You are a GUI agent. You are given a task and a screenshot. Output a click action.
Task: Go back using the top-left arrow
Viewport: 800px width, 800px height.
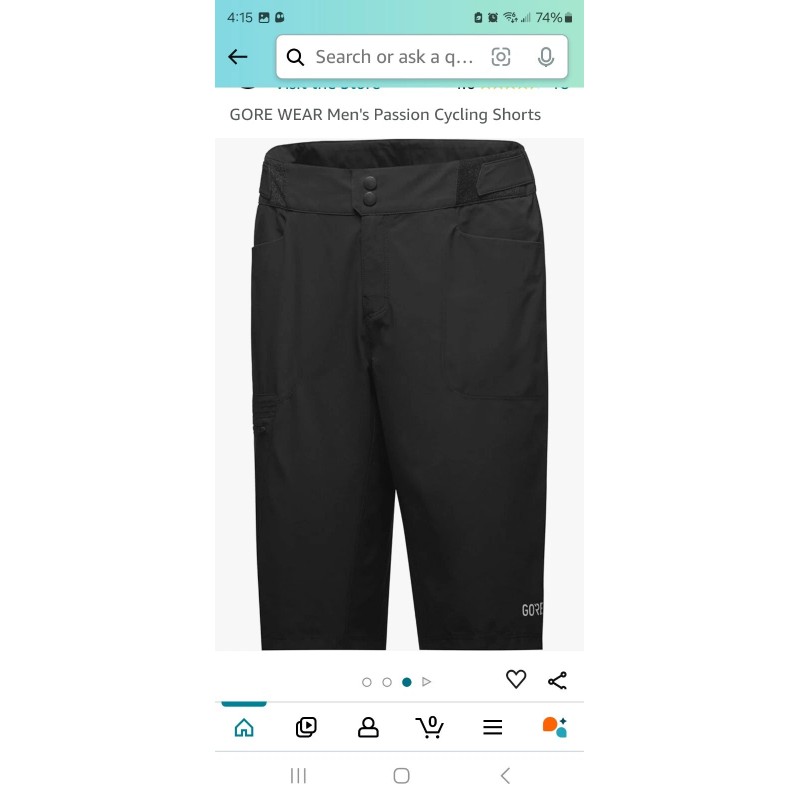[238, 57]
